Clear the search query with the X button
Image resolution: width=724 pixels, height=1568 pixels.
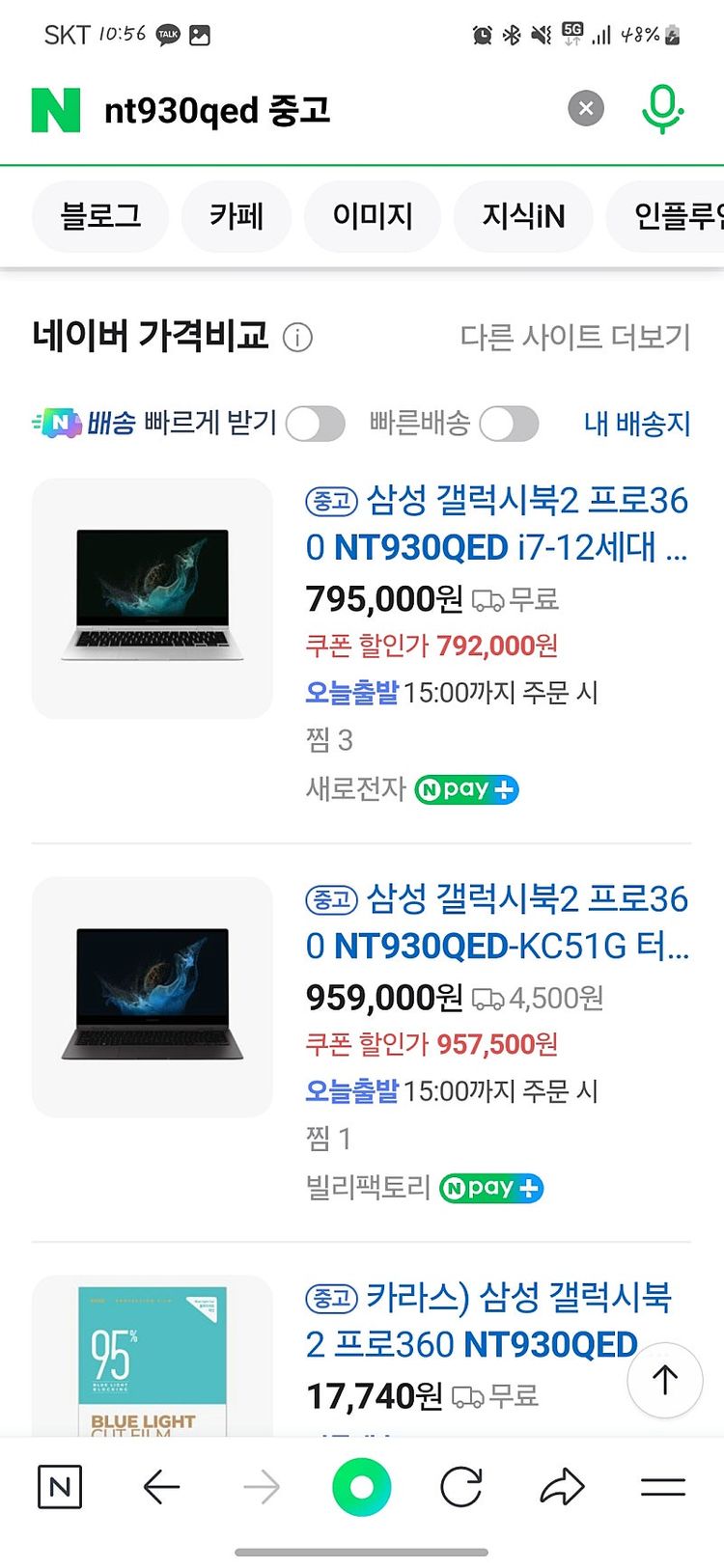coord(585,108)
